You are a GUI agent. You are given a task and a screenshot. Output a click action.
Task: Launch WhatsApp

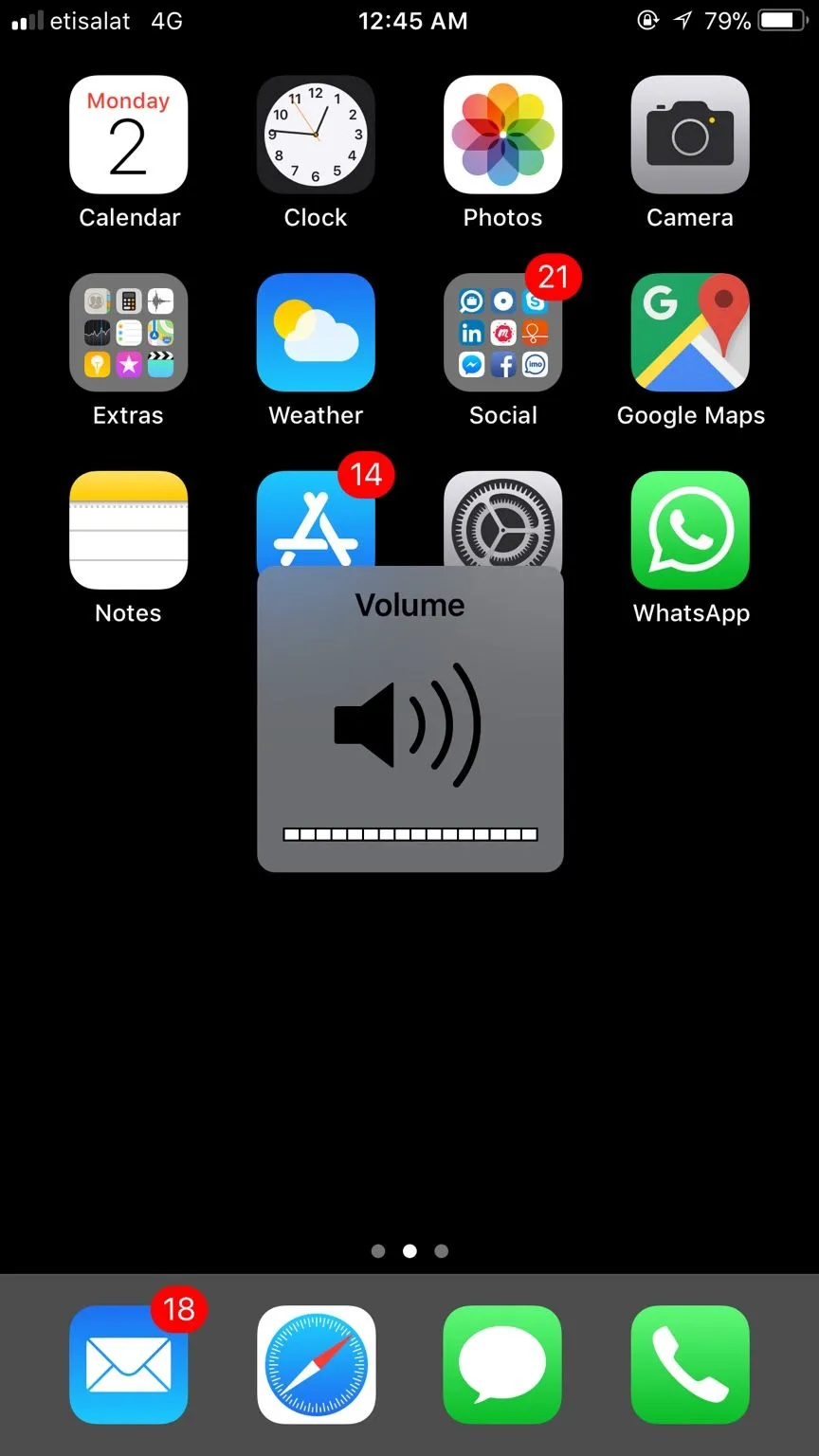point(690,530)
